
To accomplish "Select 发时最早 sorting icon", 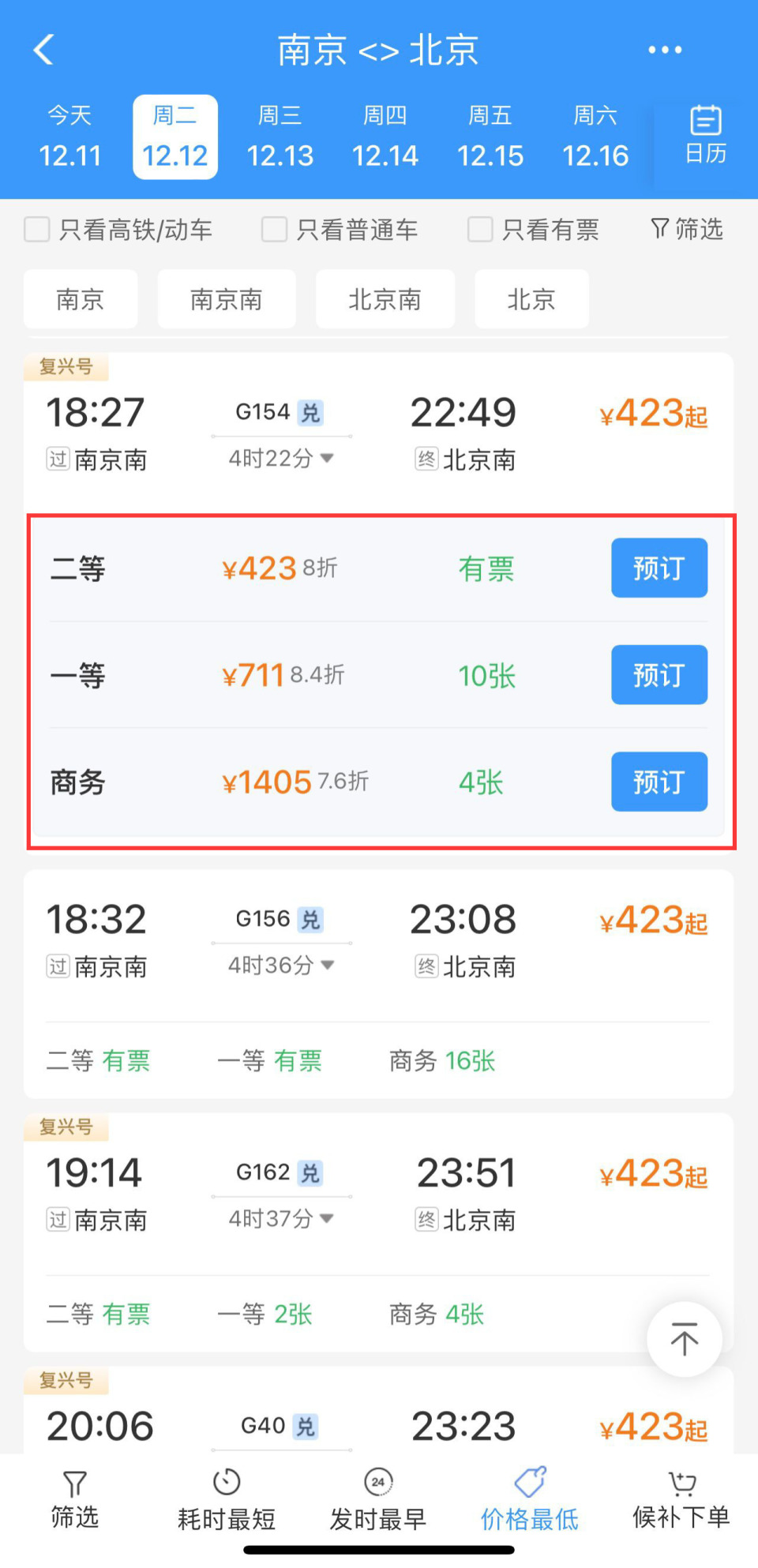I will 377,1498.
